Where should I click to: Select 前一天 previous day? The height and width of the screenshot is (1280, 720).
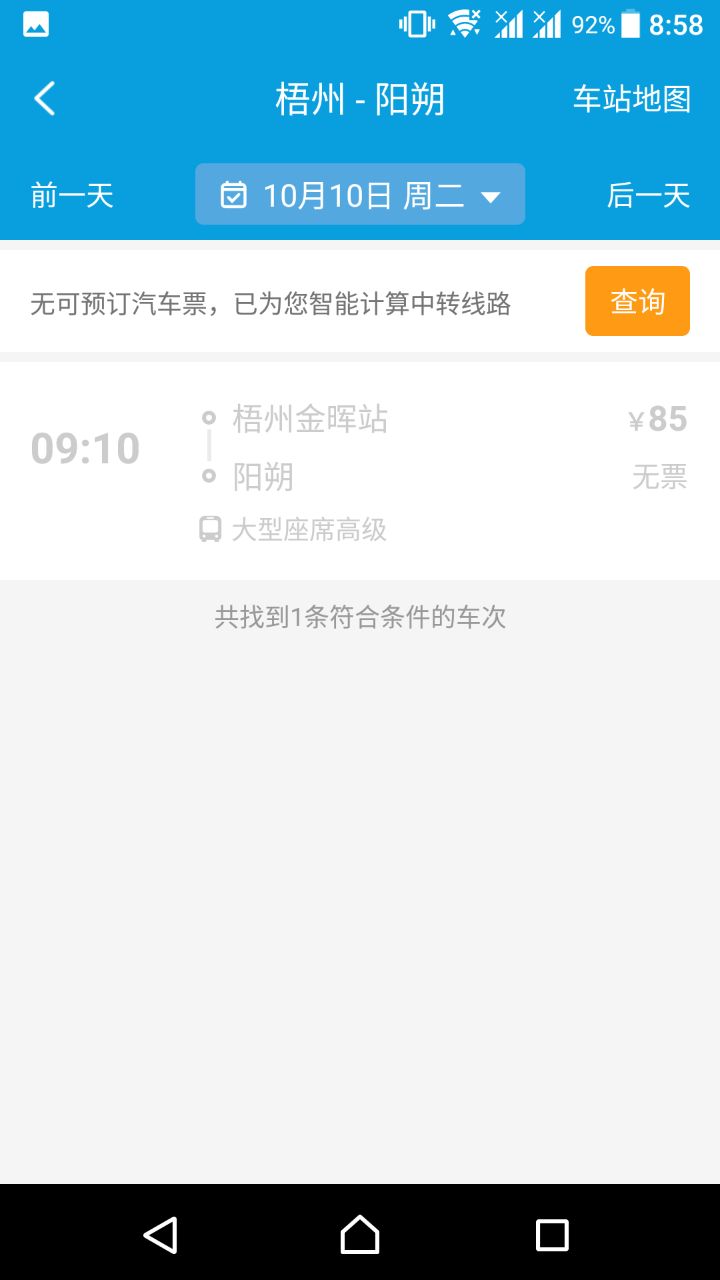pos(72,195)
